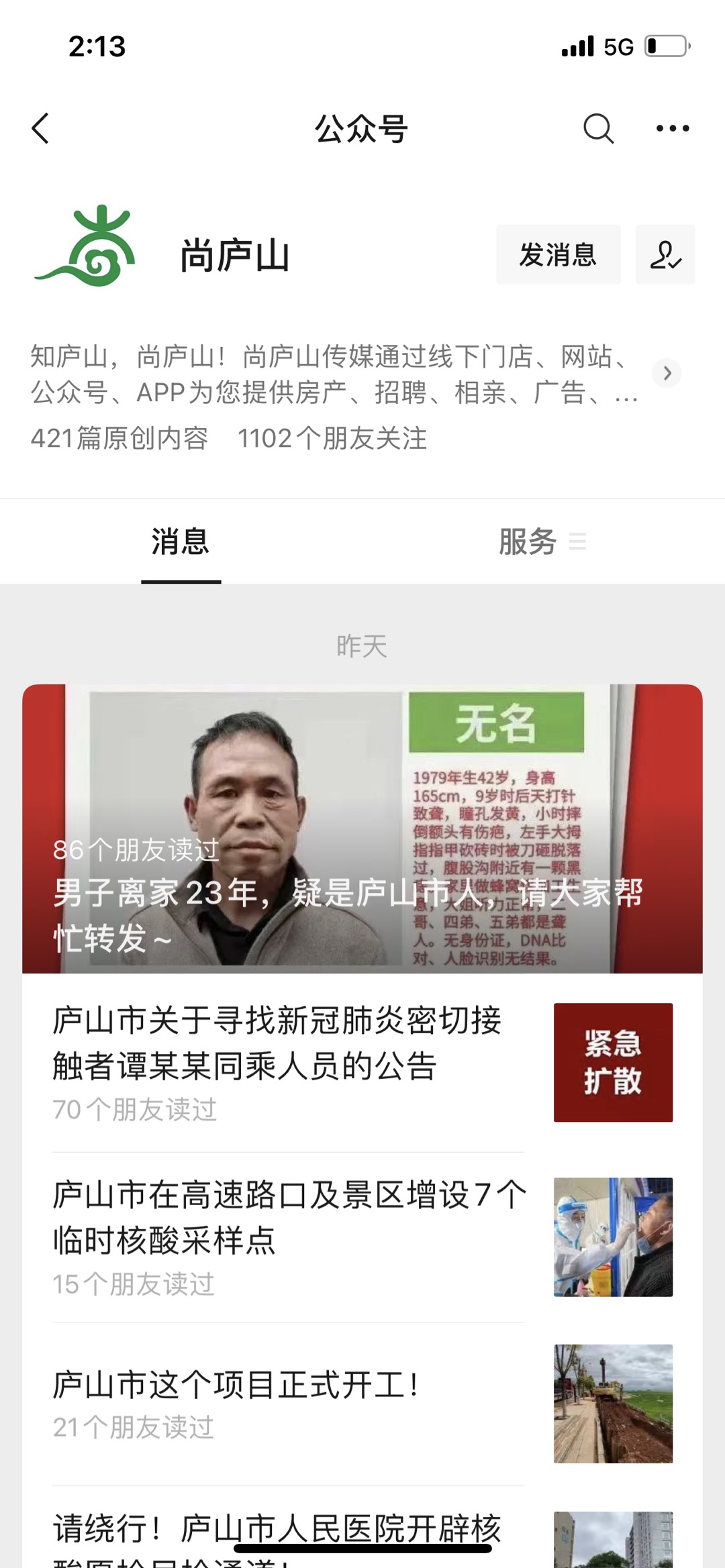Viewport: 725px width, 1568px height.
Task: Expand the account description chevron
Action: pos(667,373)
